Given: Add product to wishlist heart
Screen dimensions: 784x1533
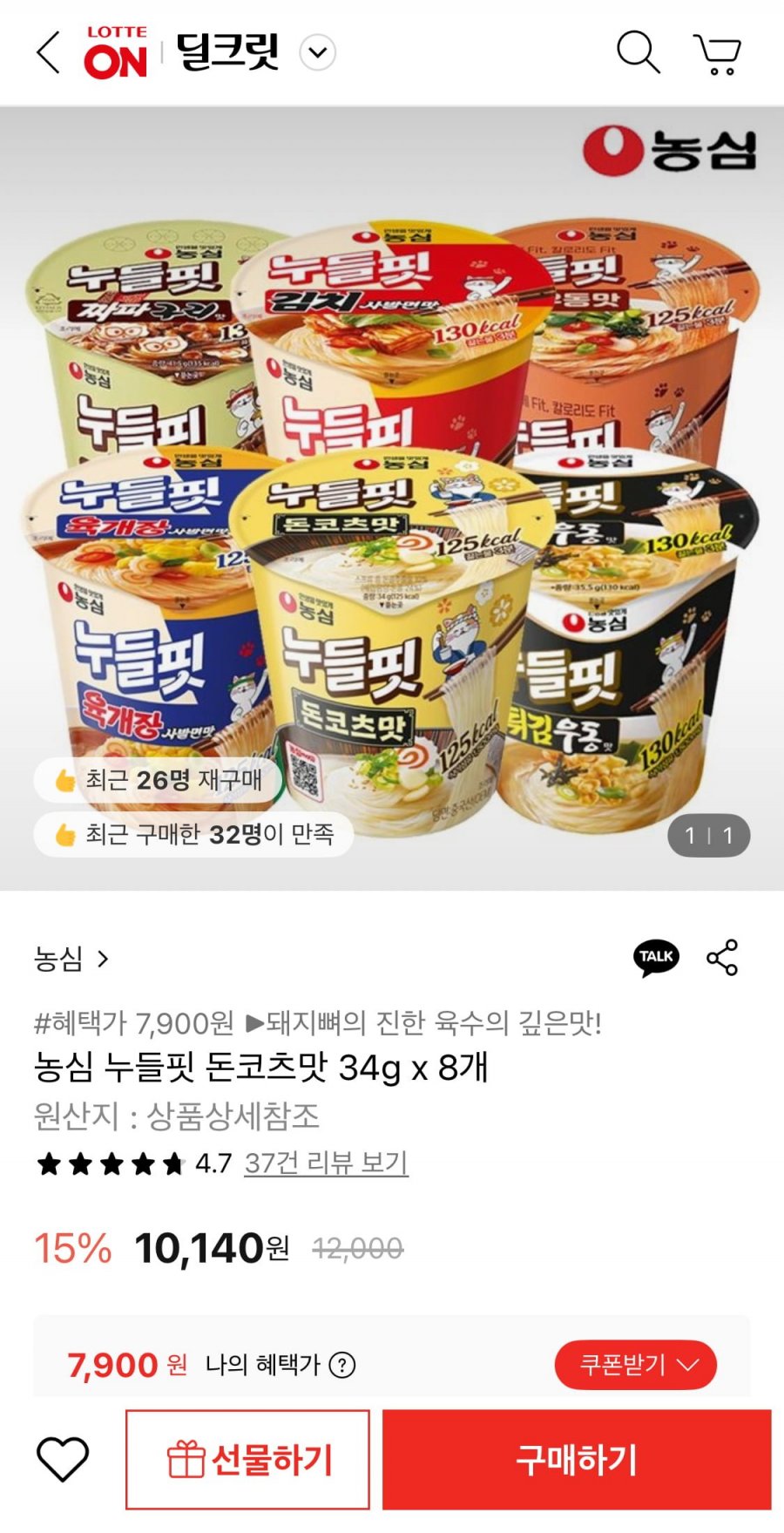Looking at the screenshot, I should click(x=63, y=1459).
